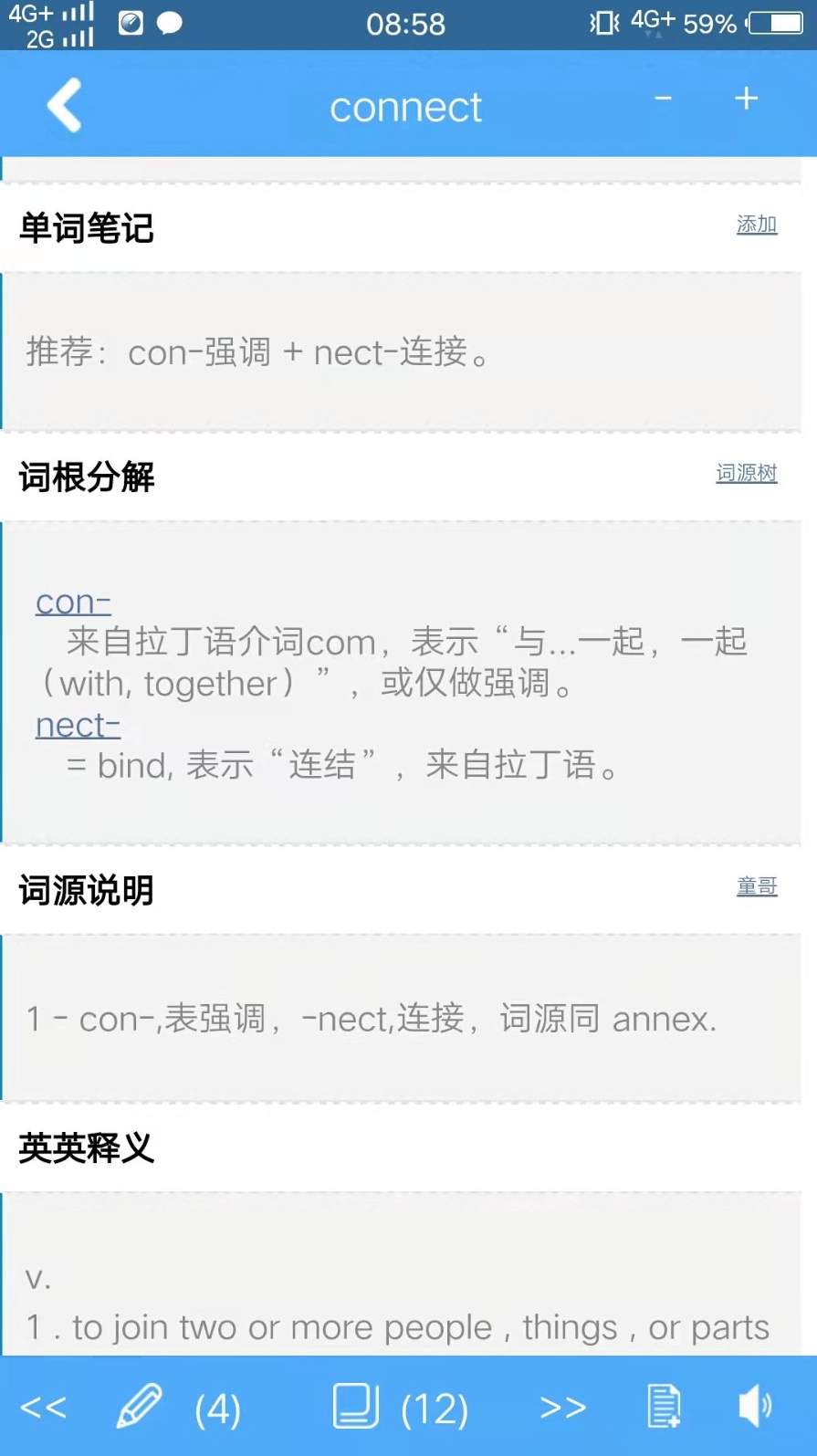The width and height of the screenshot is (817, 1456).
Task: Tap the add-document icon near bottom right
Action: tap(665, 1406)
